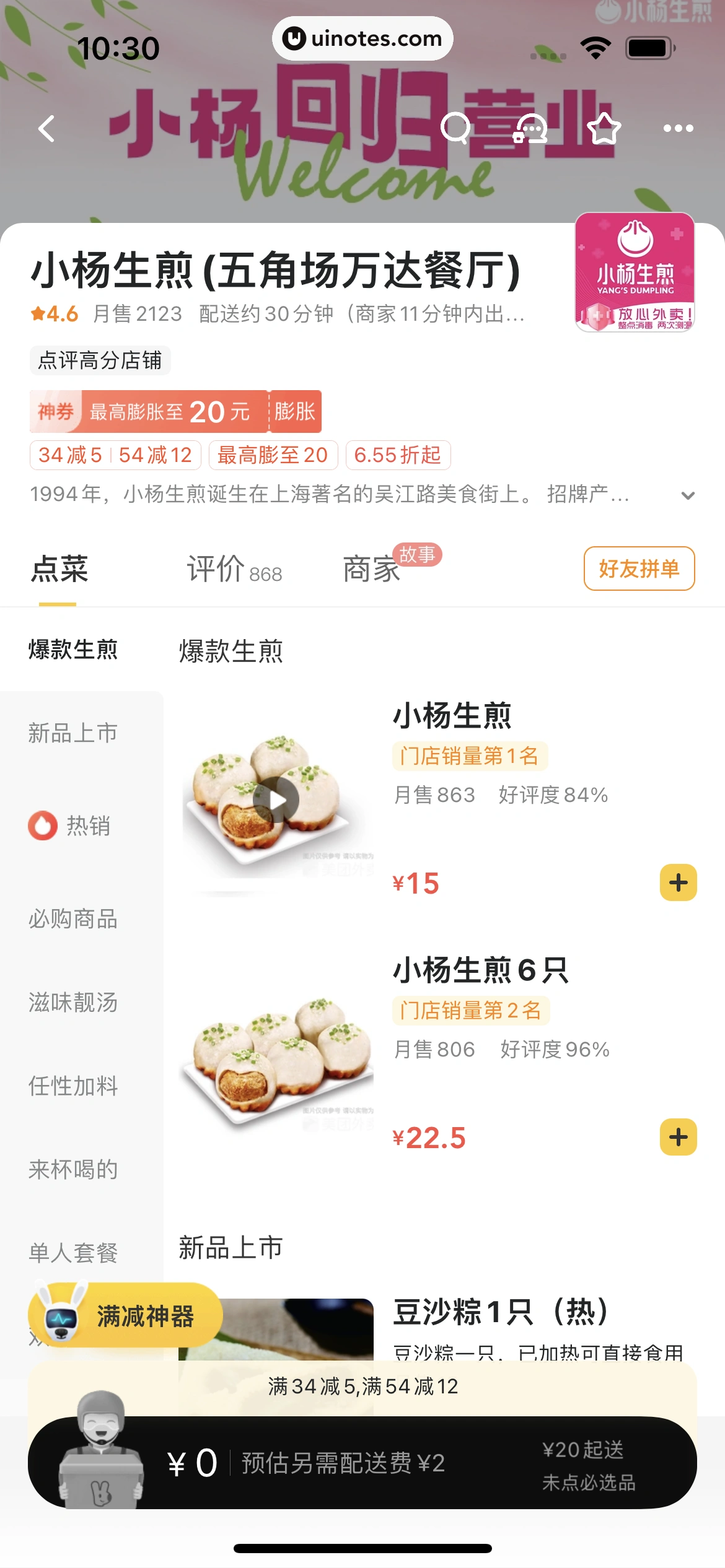Screen dimensions: 725x1568
Task: View the 满34减5 promotion banner
Action: (362, 1387)
